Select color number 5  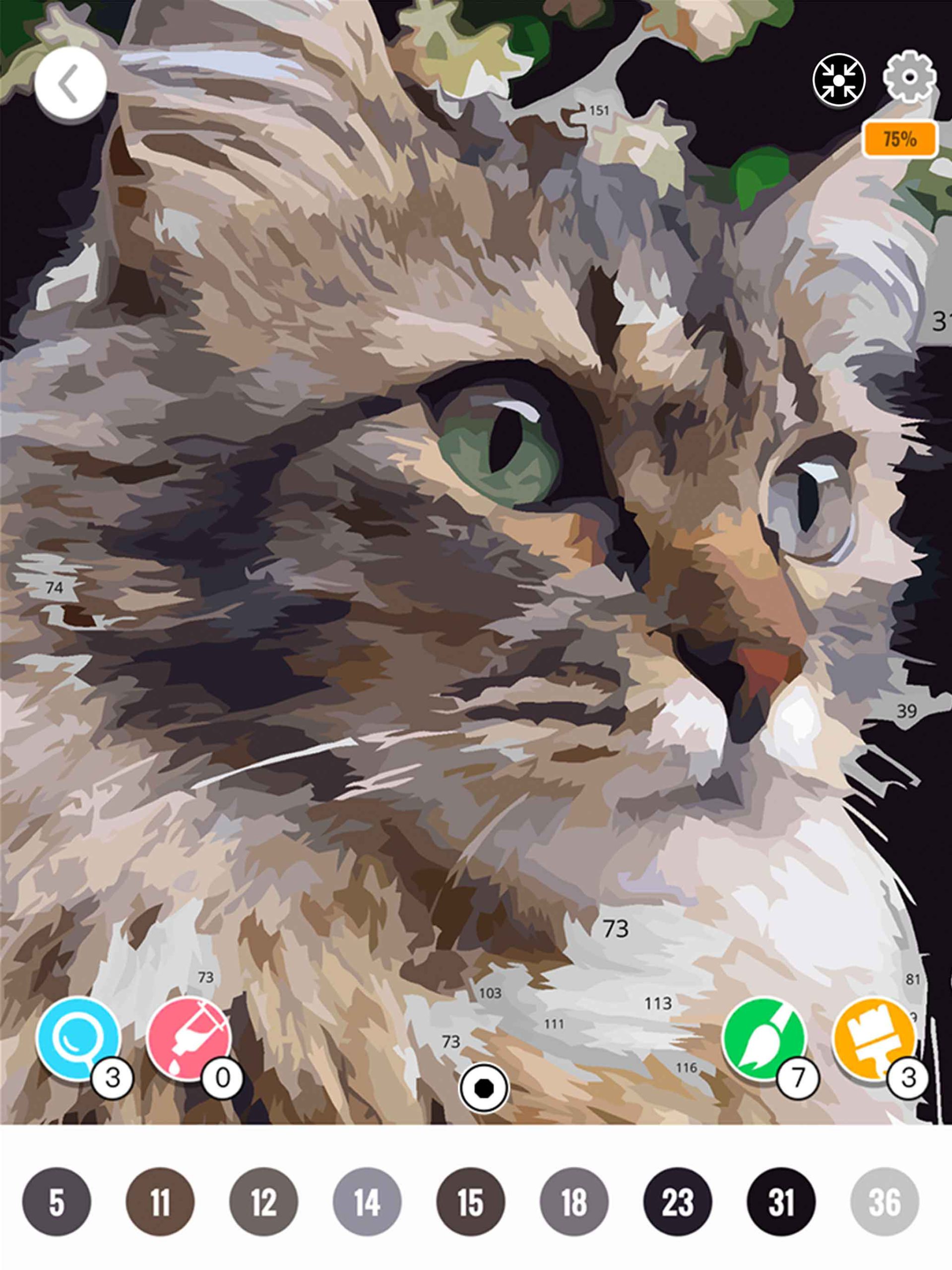(x=56, y=1201)
